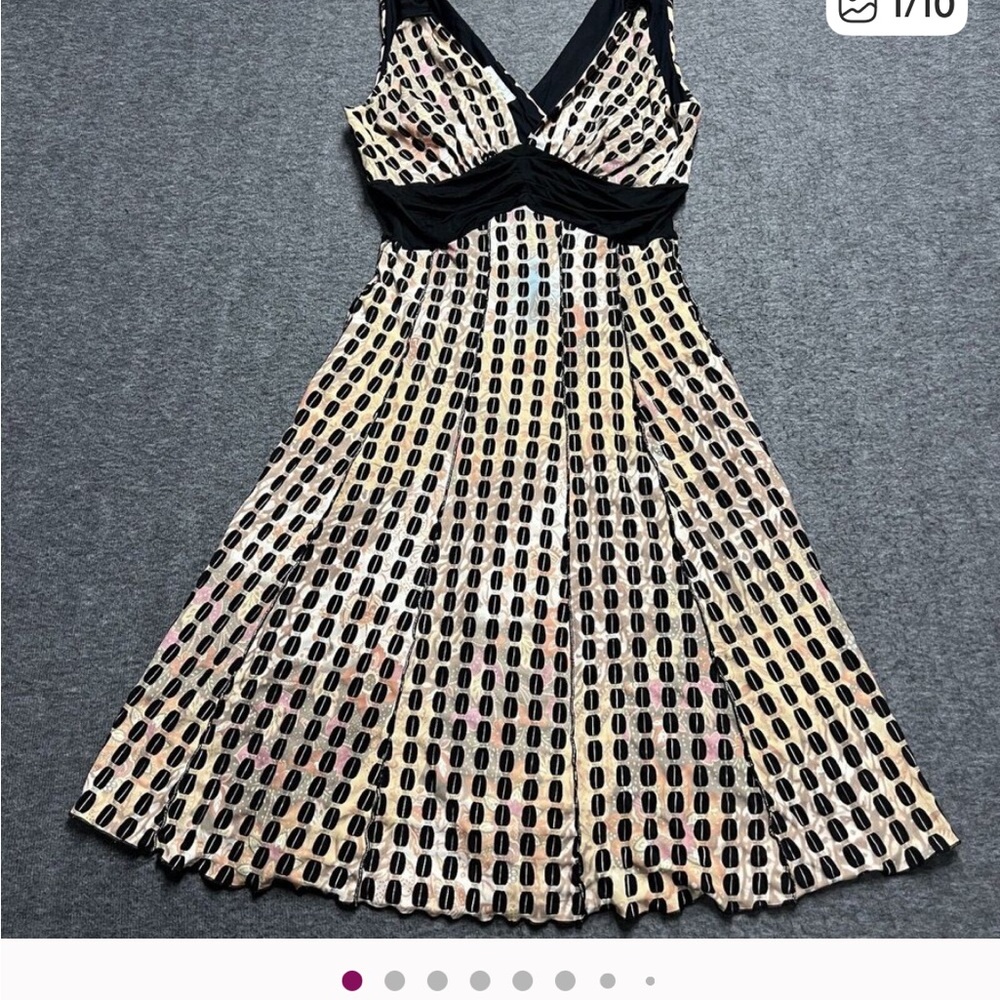Tap the 1/10 image gallery counter
Screen dimensions: 1000x1000
(x=896, y=10)
